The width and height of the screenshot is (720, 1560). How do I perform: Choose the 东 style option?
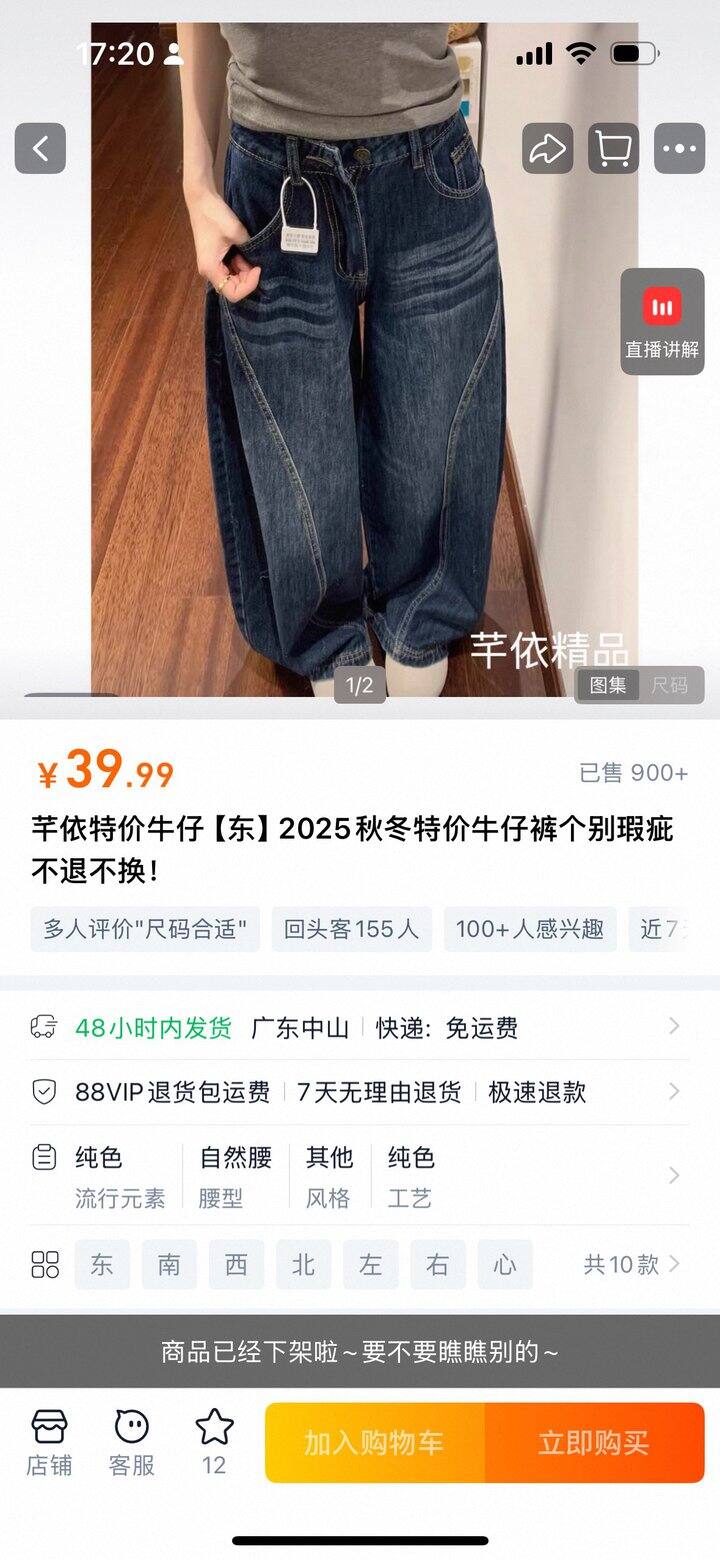102,1265
